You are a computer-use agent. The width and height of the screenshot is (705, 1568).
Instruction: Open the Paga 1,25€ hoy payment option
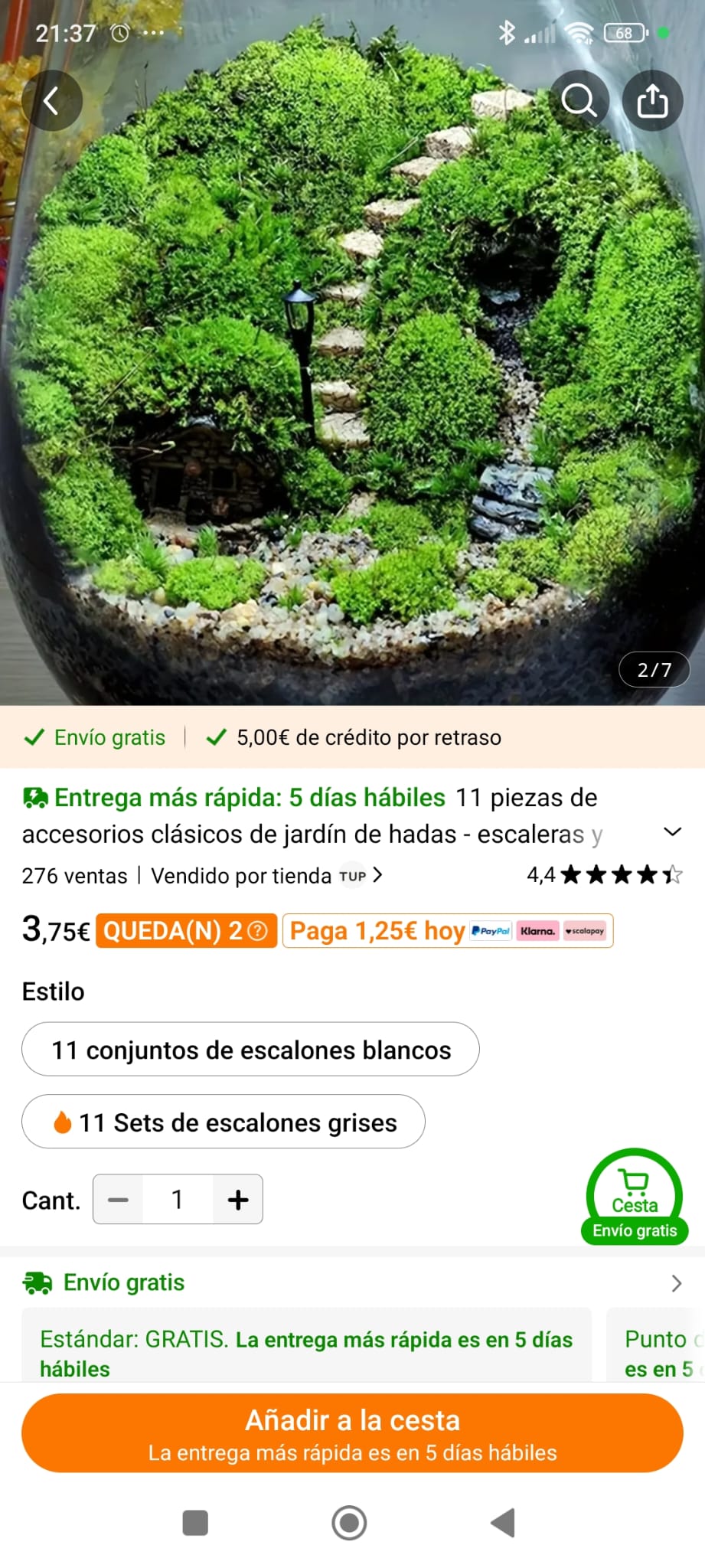pos(447,931)
